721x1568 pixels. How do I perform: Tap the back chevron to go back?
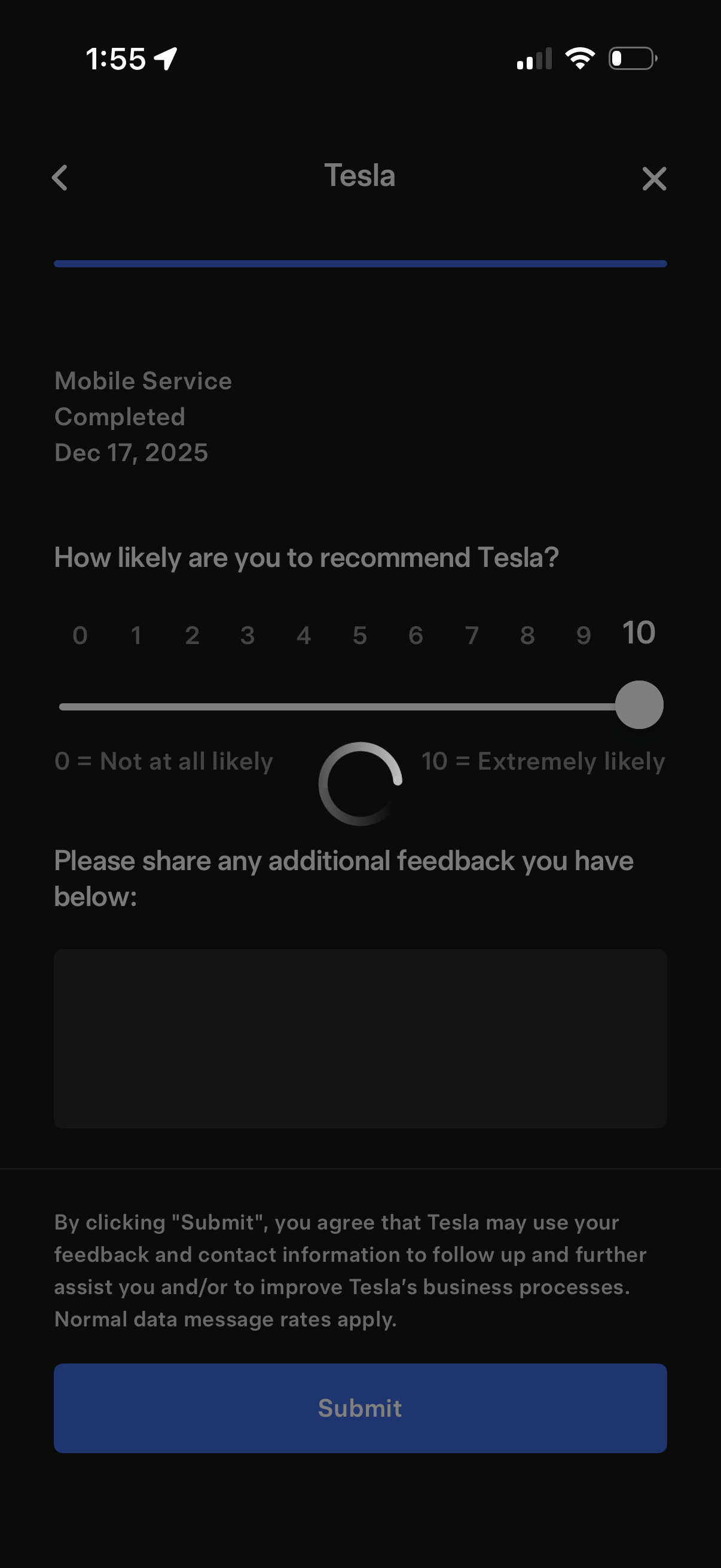pos(60,178)
